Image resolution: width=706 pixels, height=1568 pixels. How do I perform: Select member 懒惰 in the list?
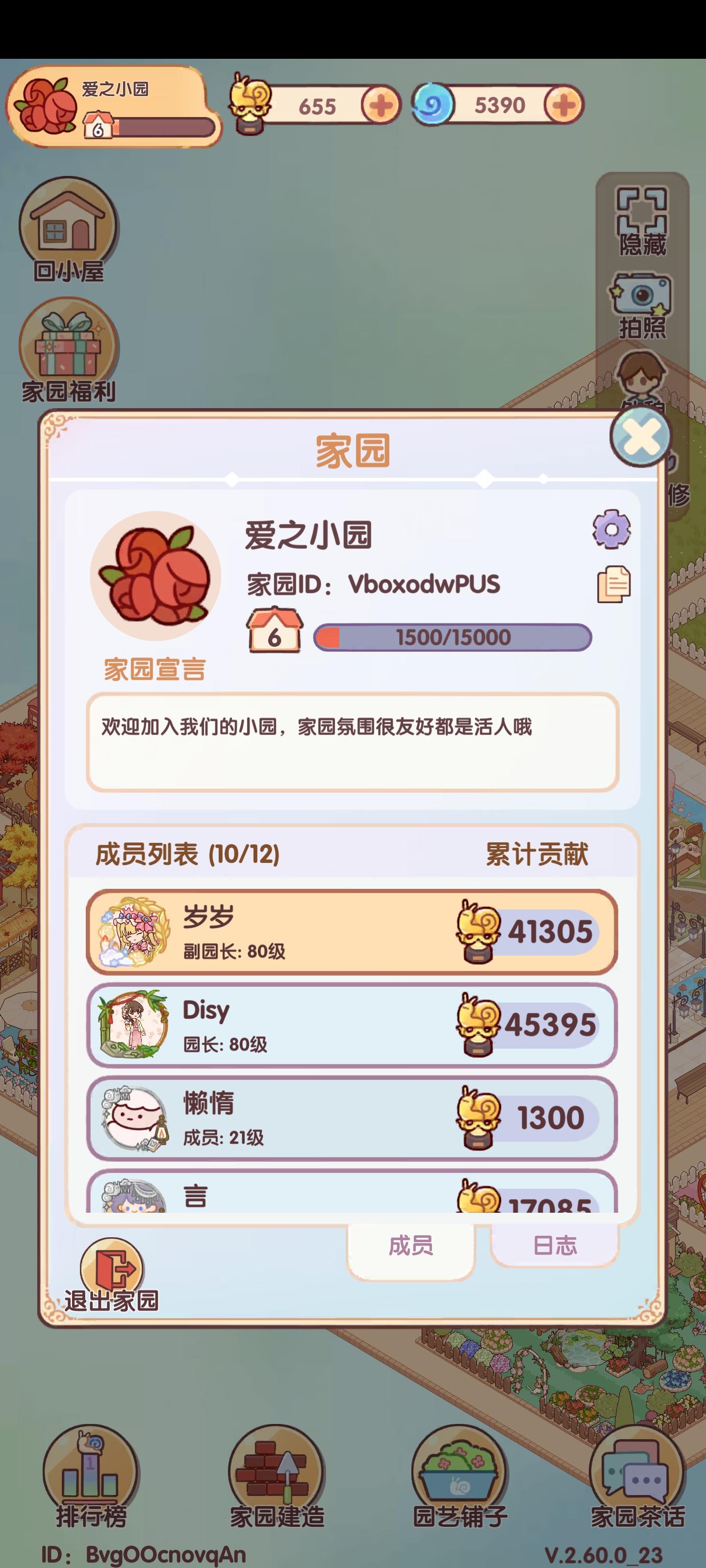coord(350,1120)
